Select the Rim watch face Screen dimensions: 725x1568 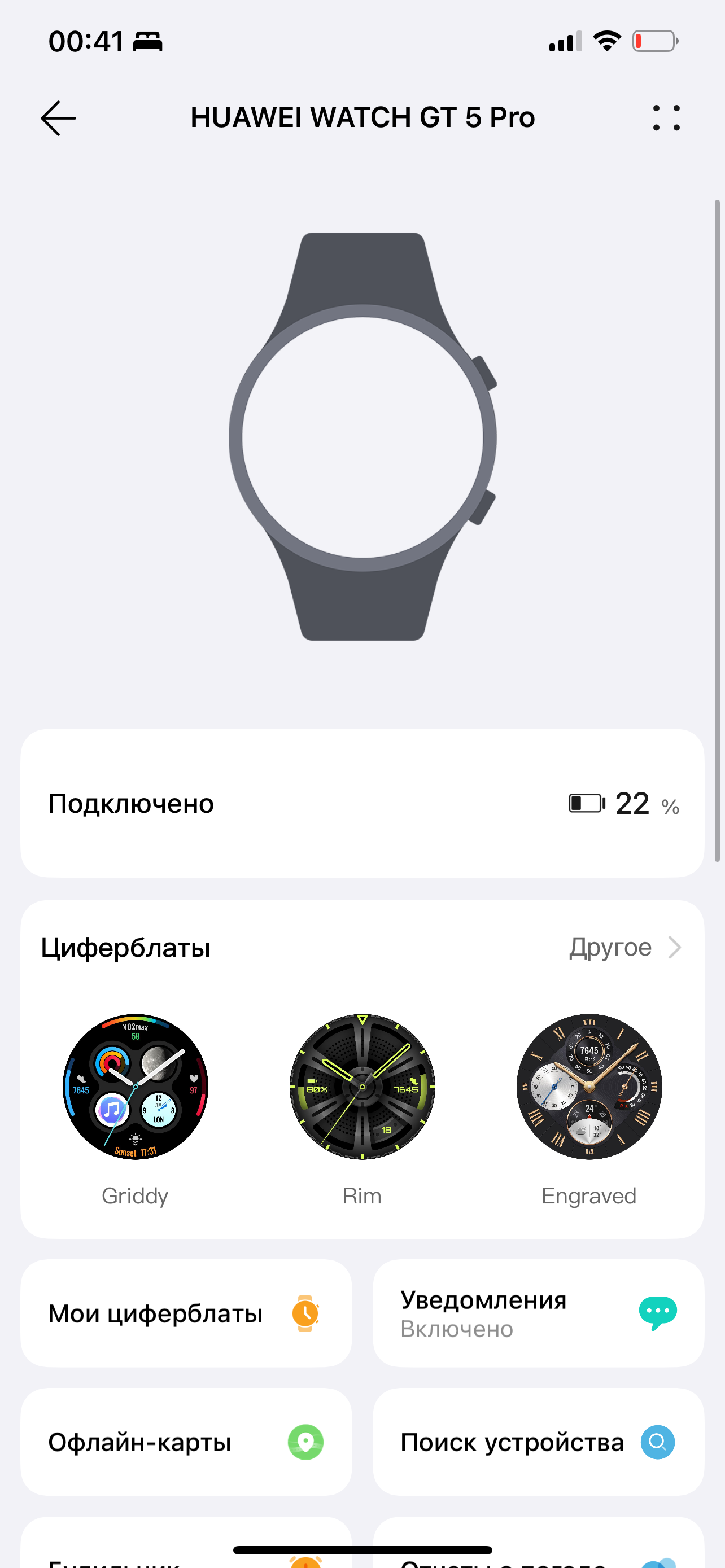[x=362, y=1087]
